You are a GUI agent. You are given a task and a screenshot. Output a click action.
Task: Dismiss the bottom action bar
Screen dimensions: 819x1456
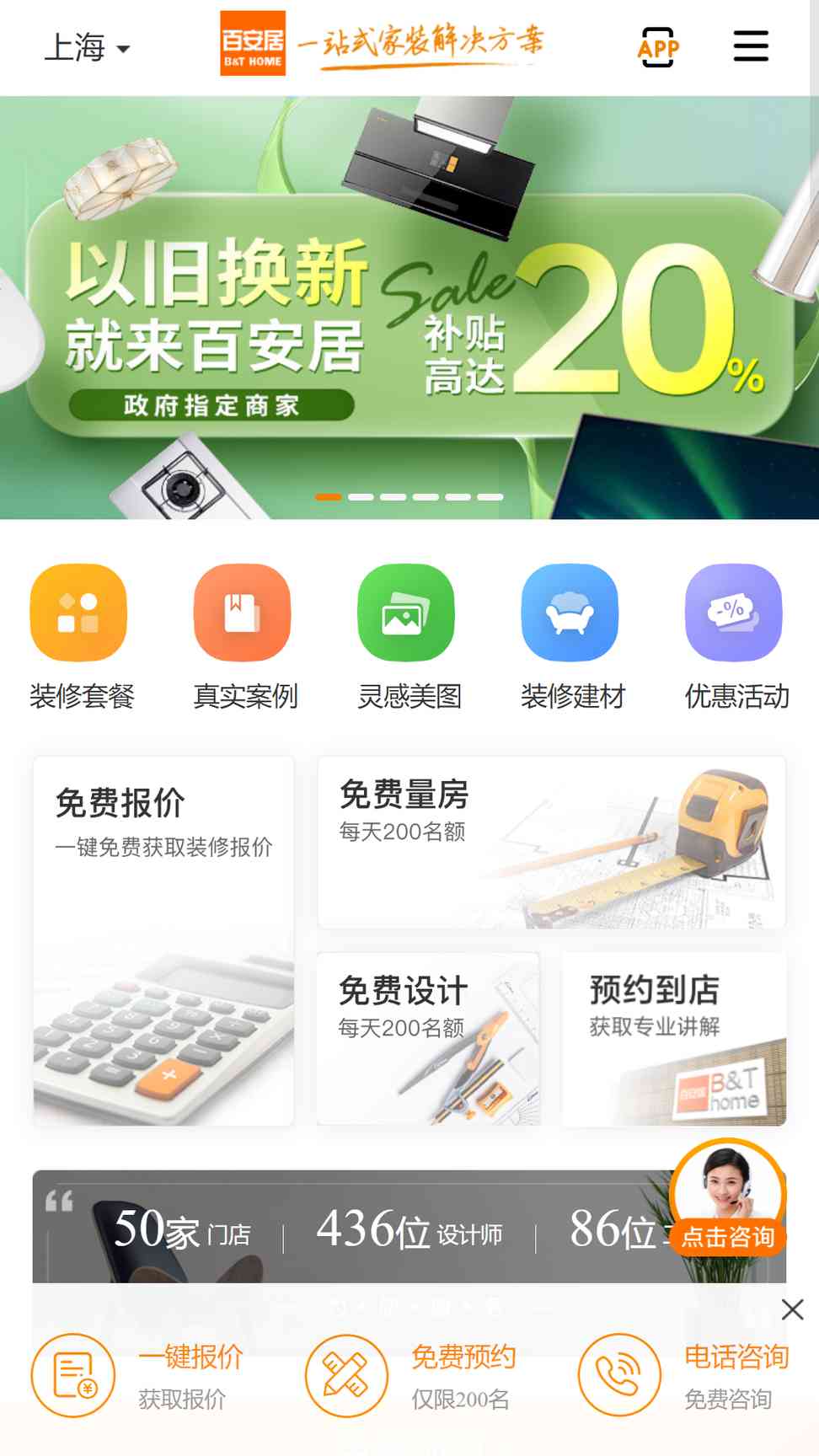tap(792, 1309)
